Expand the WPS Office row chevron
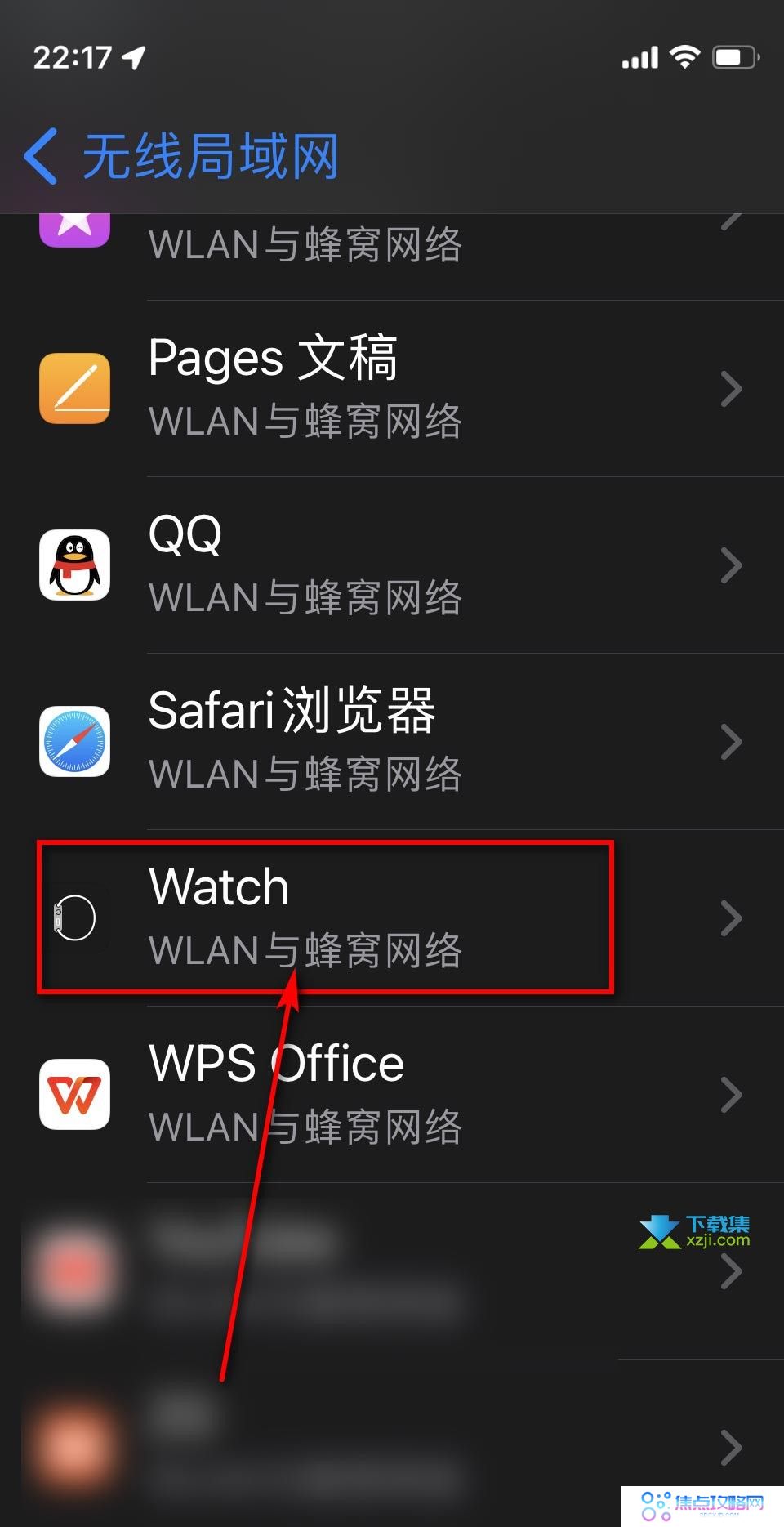Viewport: 784px width, 1527px height. [x=731, y=1095]
